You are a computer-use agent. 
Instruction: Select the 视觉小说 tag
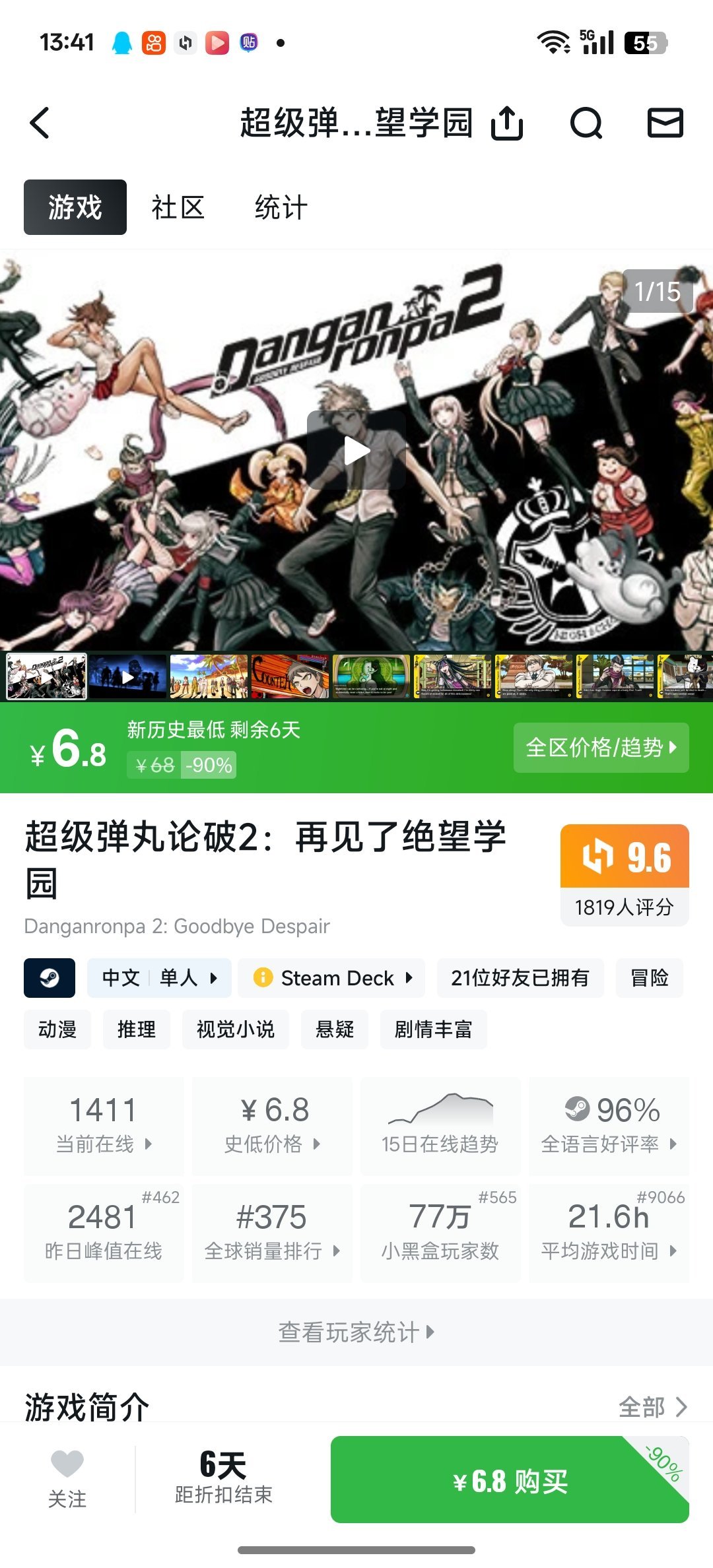tap(236, 1029)
